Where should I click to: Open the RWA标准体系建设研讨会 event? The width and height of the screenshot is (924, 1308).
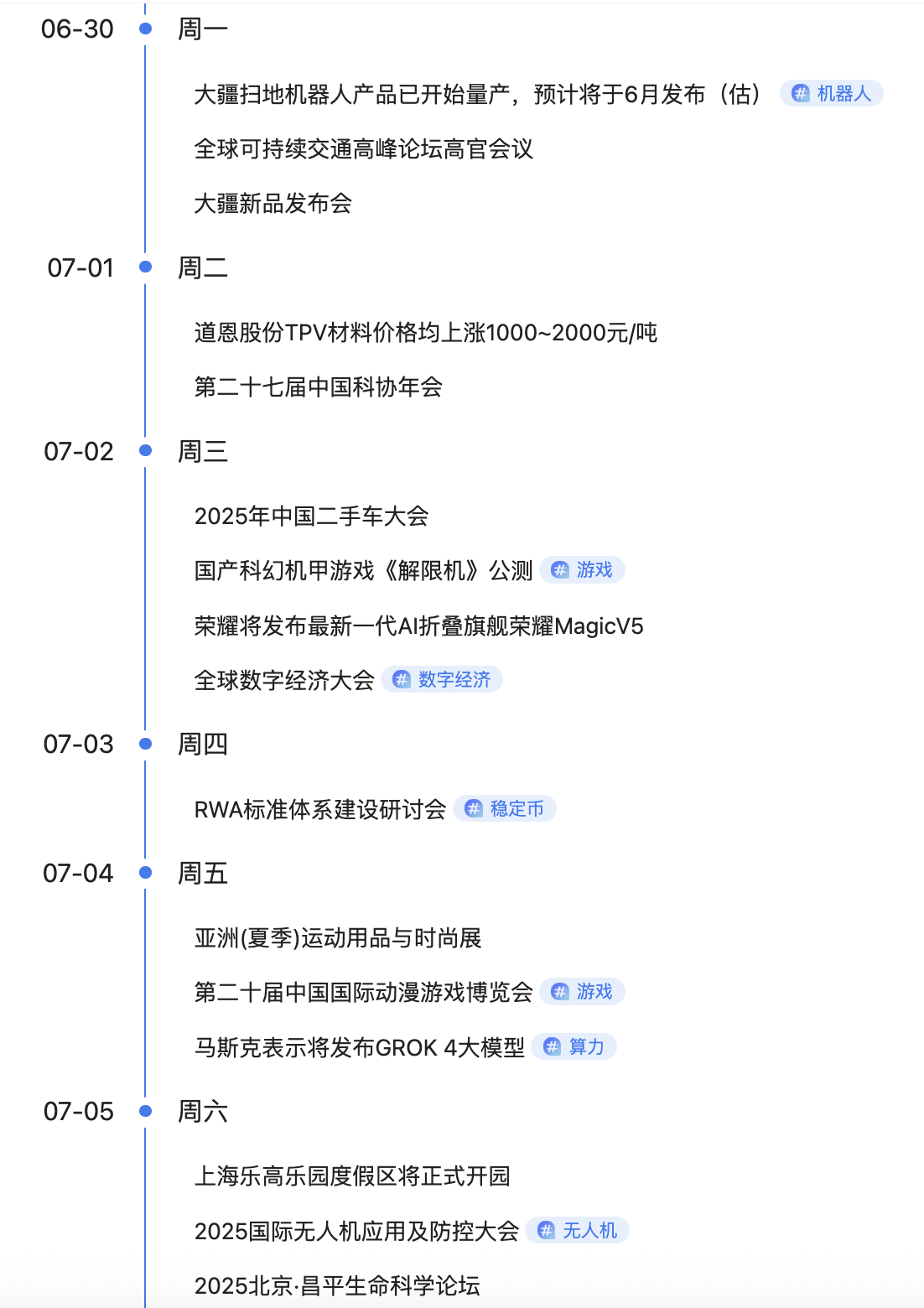[319, 810]
